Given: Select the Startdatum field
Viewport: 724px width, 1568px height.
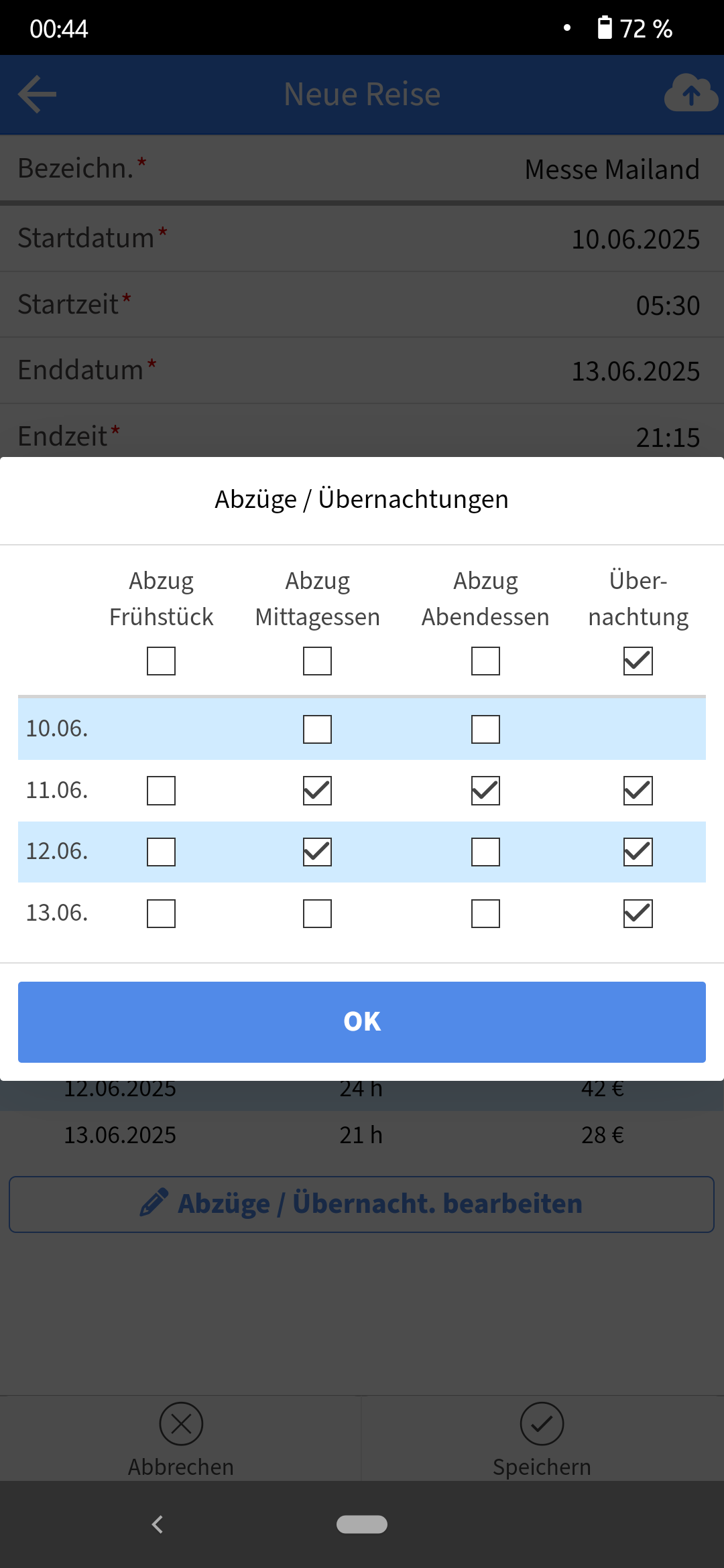Looking at the screenshot, I should pyautogui.click(x=362, y=237).
